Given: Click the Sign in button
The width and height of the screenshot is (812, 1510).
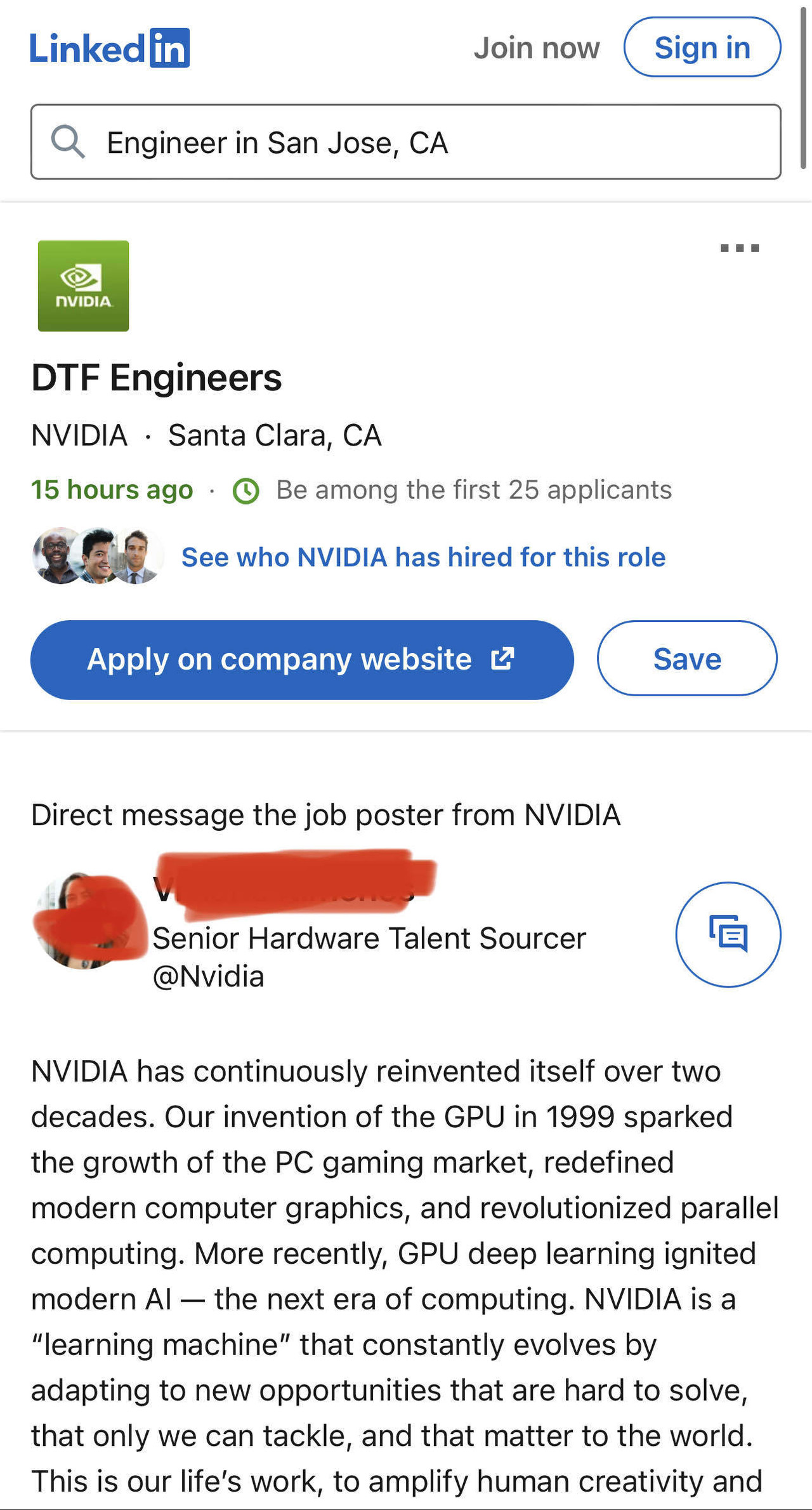Looking at the screenshot, I should pyautogui.click(x=702, y=47).
